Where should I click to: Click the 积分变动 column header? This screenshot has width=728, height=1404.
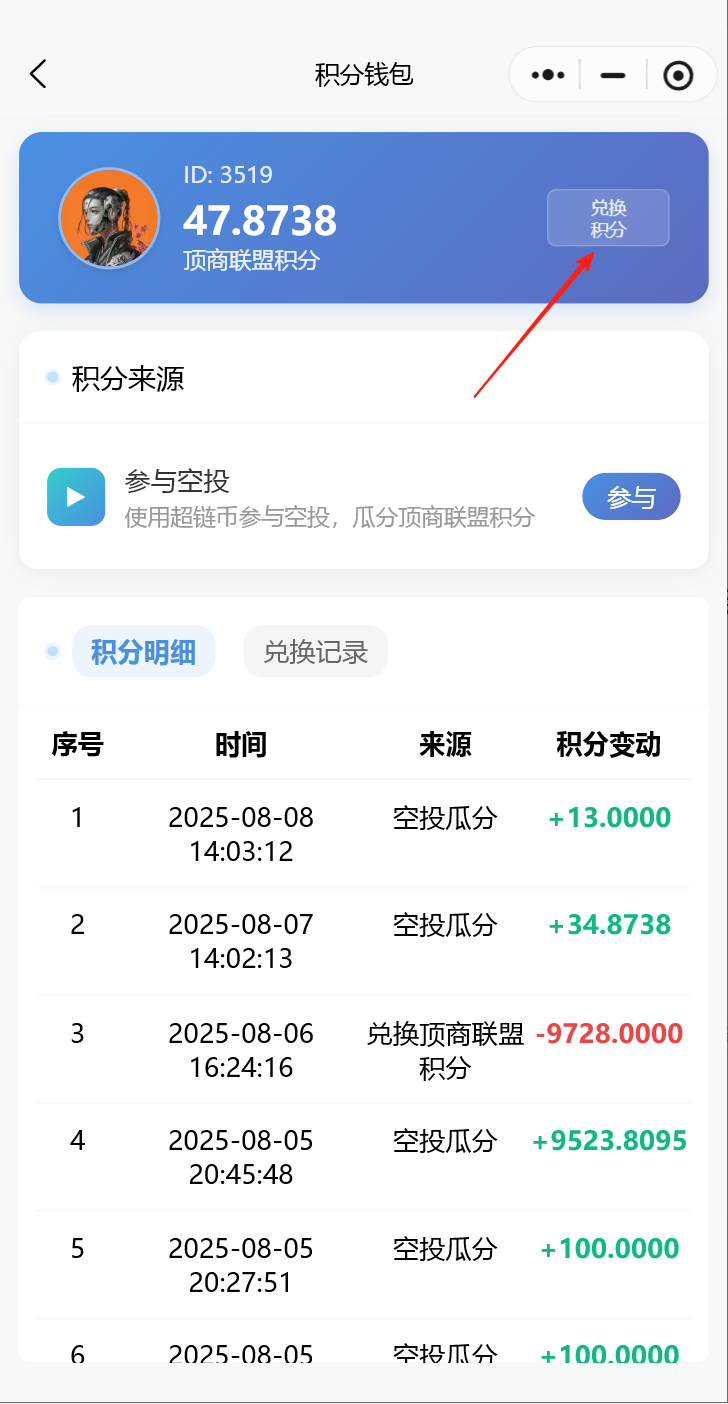click(x=608, y=744)
